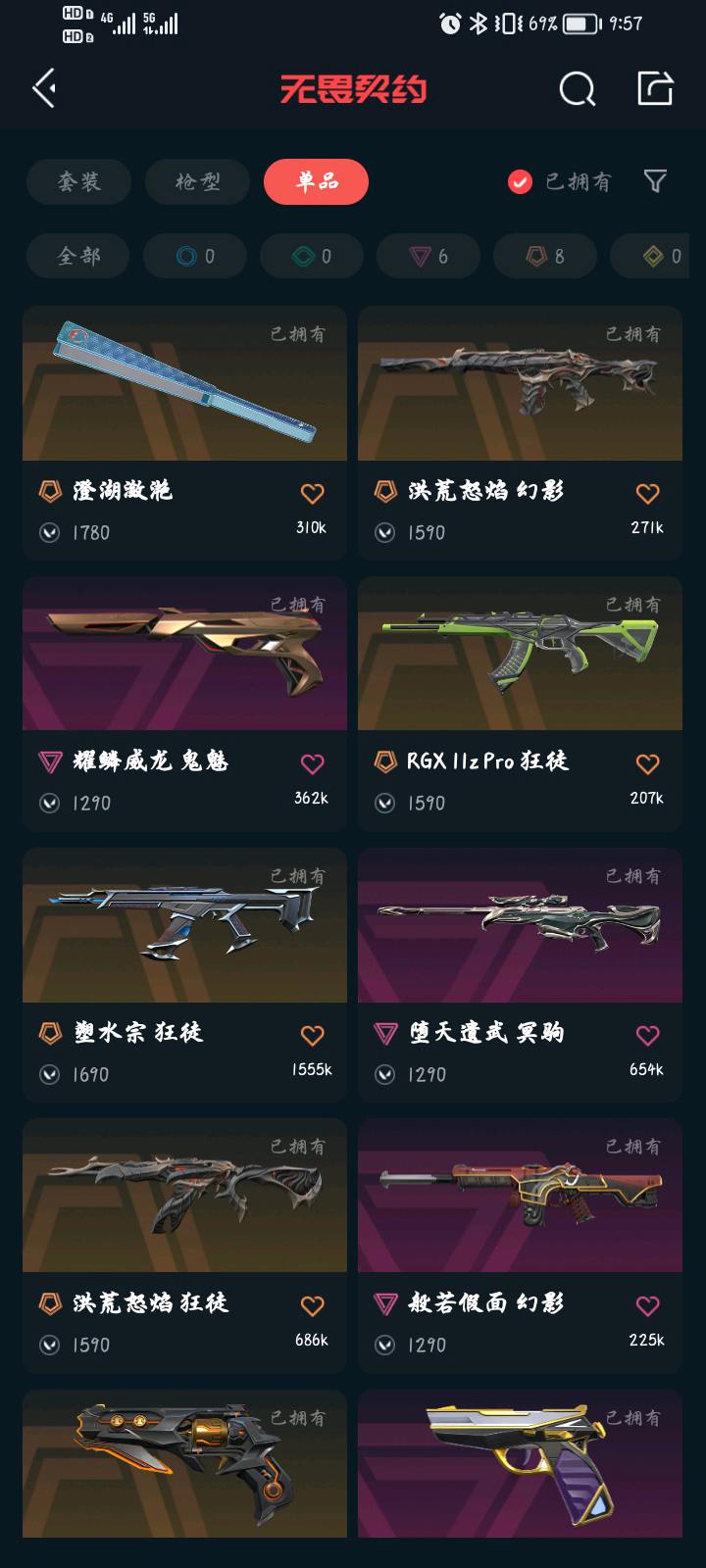Select the 单品 tab

coord(316,181)
